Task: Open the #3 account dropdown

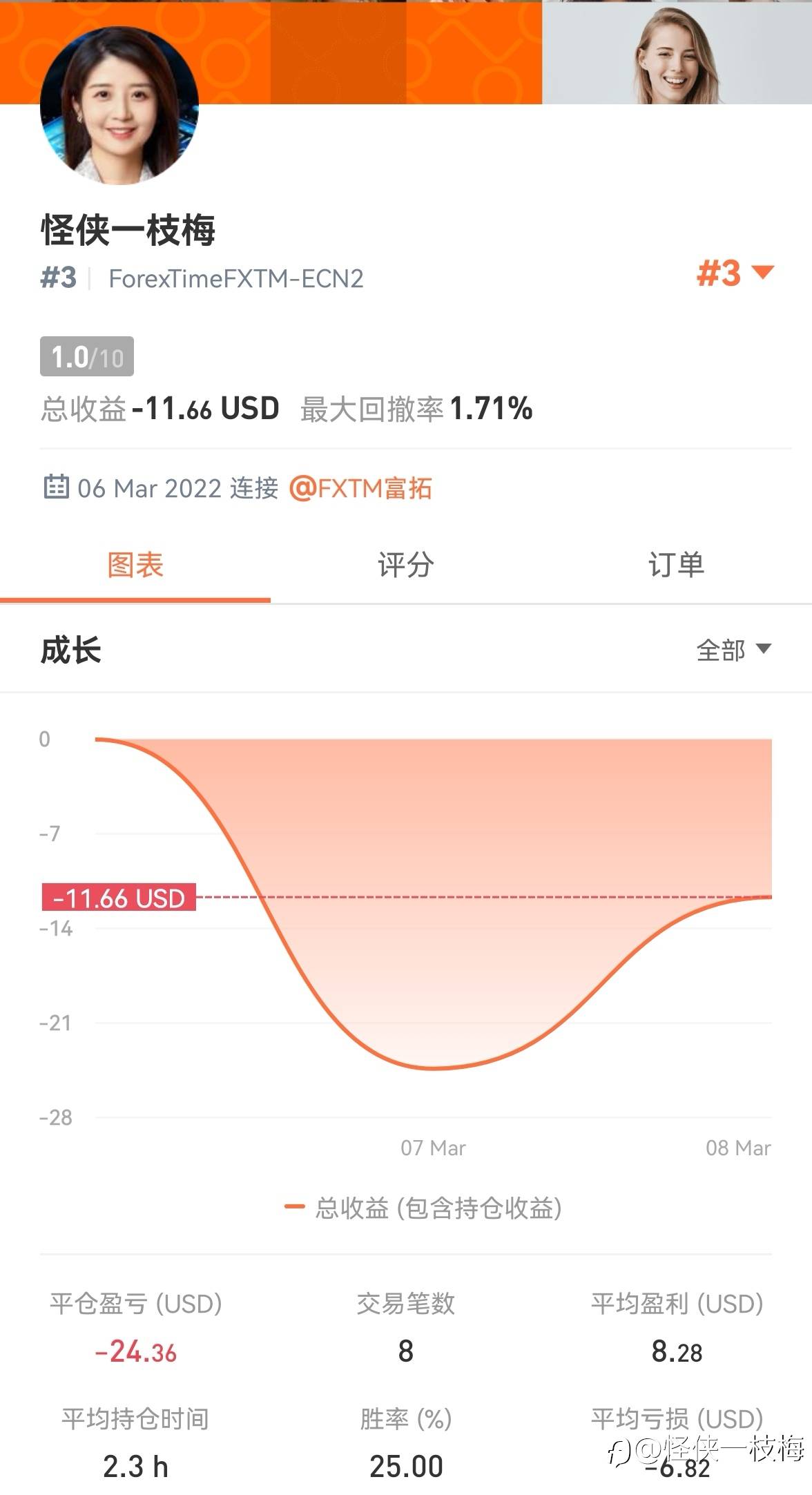Action: click(x=735, y=273)
